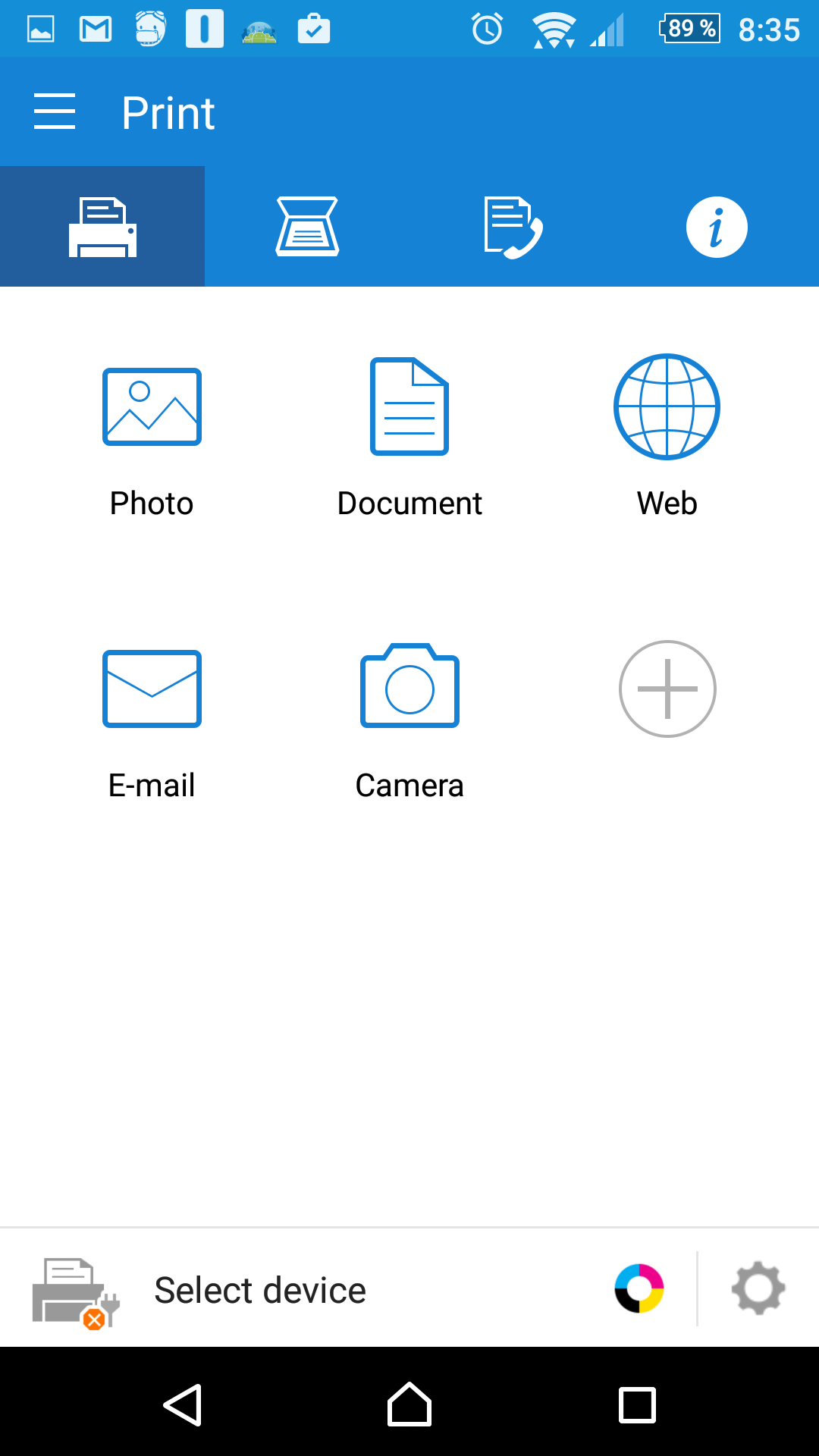Switch to the Fax tab

pos(513,227)
